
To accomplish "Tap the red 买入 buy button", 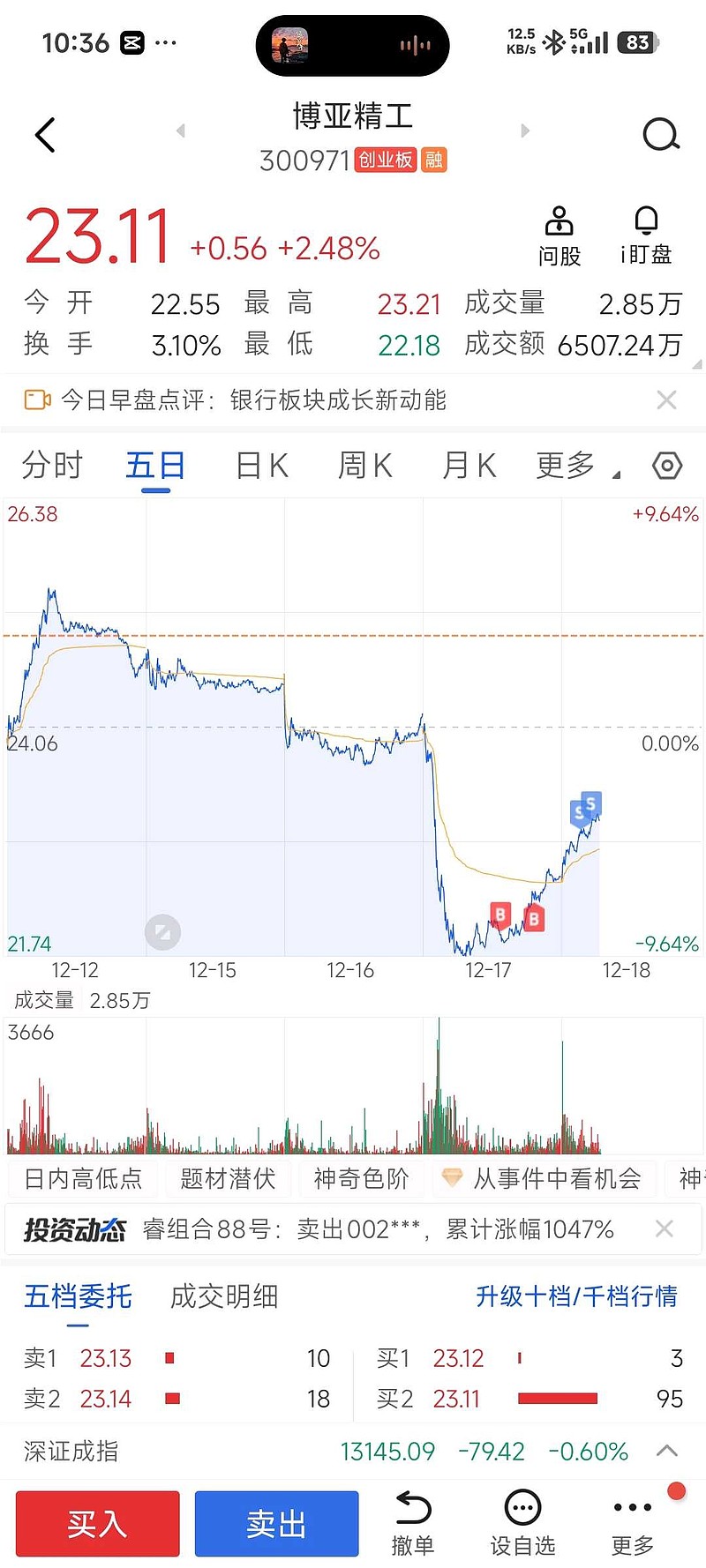I will click(x=98, y=1523).
